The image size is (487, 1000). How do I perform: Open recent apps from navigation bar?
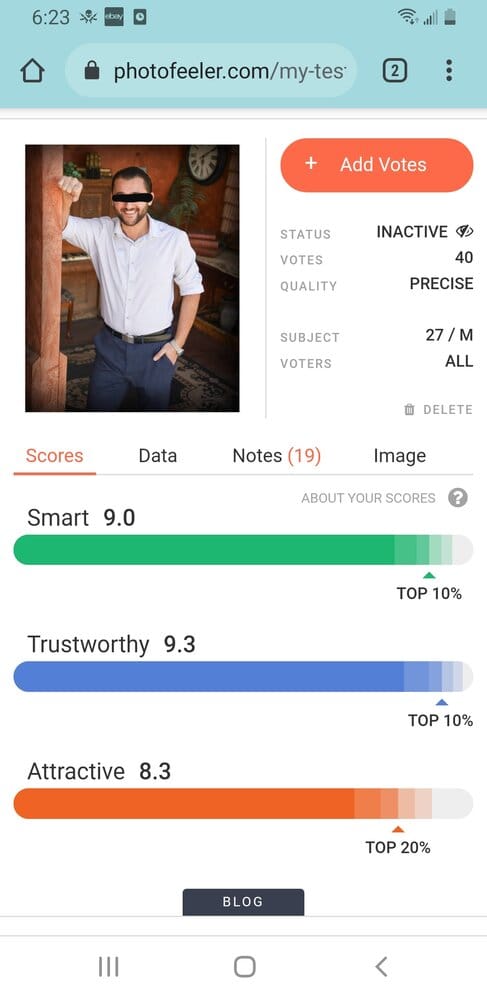[x=108, y=967]
